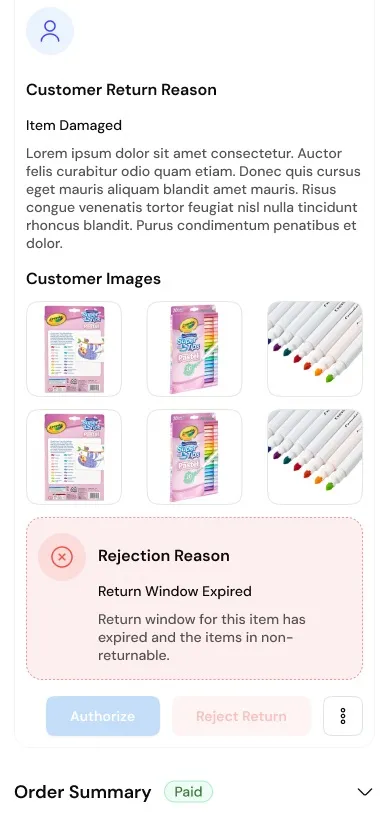This screenshot has width=391, height=820.
Task: Open the marker box front image, bottom row
Action: [x=194, y=457]
